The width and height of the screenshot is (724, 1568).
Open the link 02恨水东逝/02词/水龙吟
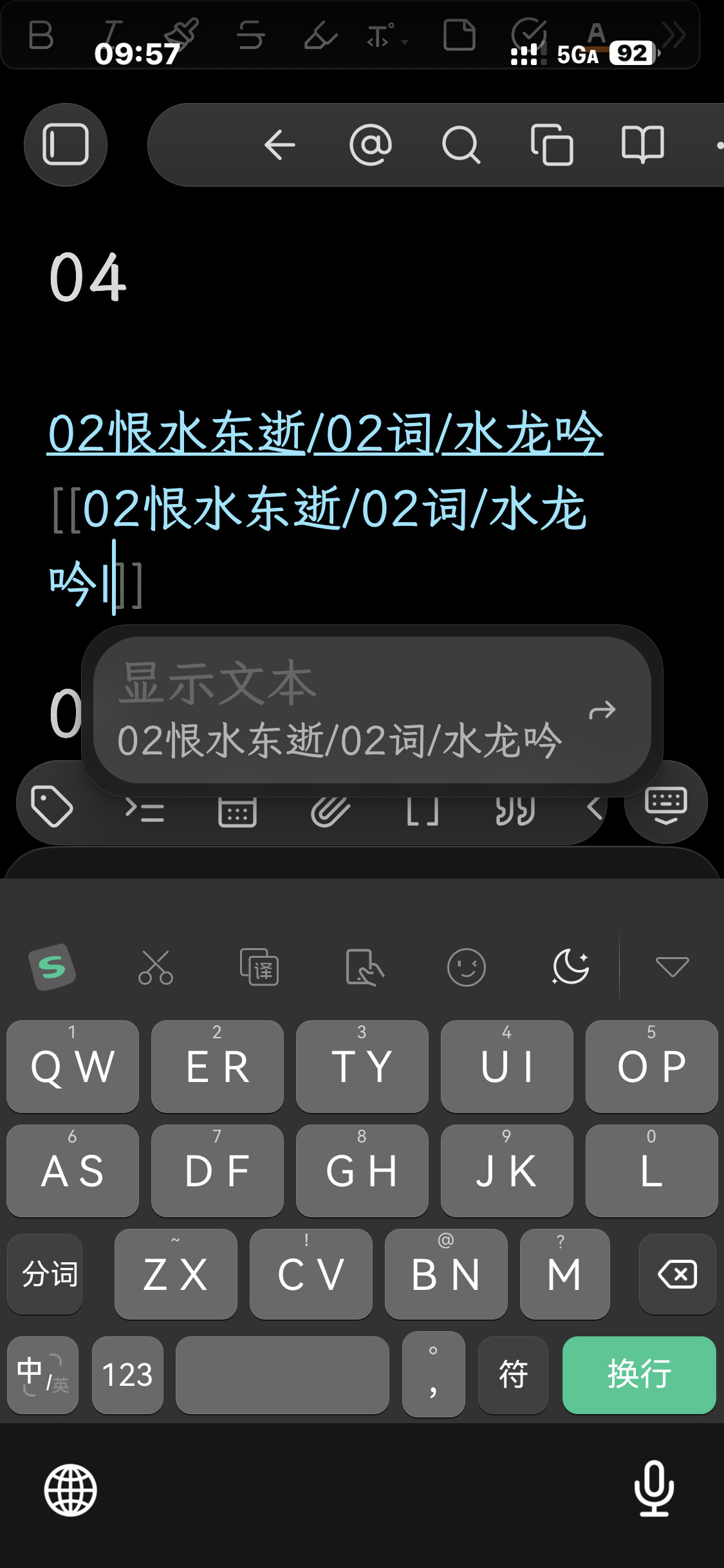[325, 434]
